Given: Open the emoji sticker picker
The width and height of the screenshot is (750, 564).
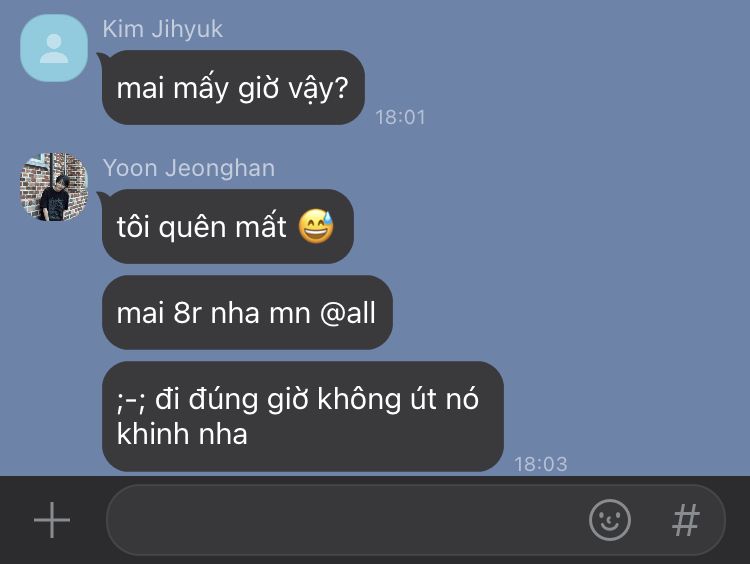Looking at the screenshot, I should coord(609,520).
